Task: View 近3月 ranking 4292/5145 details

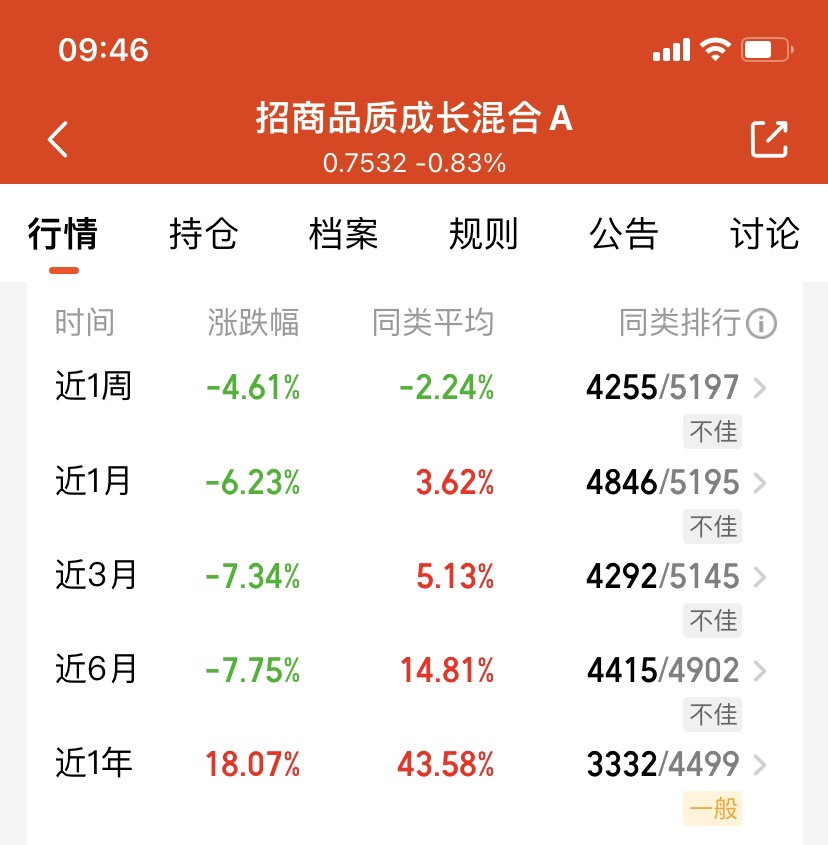Action: [x=676, y=576]
